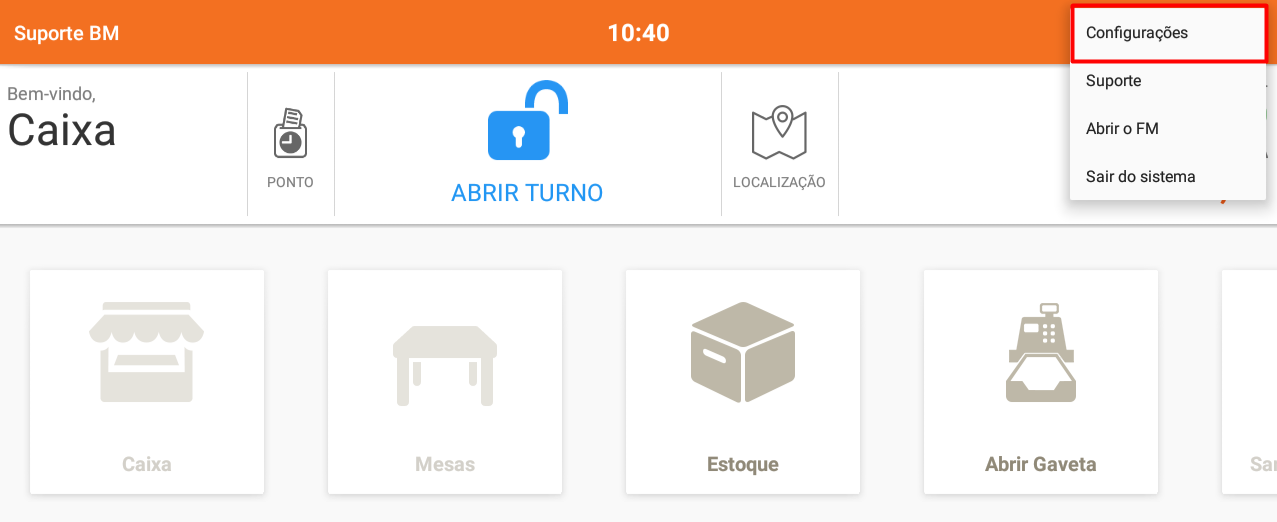Screen dimensions: 1277x522
Task: Open the Estoque card
Action: (x=743, y=381)
